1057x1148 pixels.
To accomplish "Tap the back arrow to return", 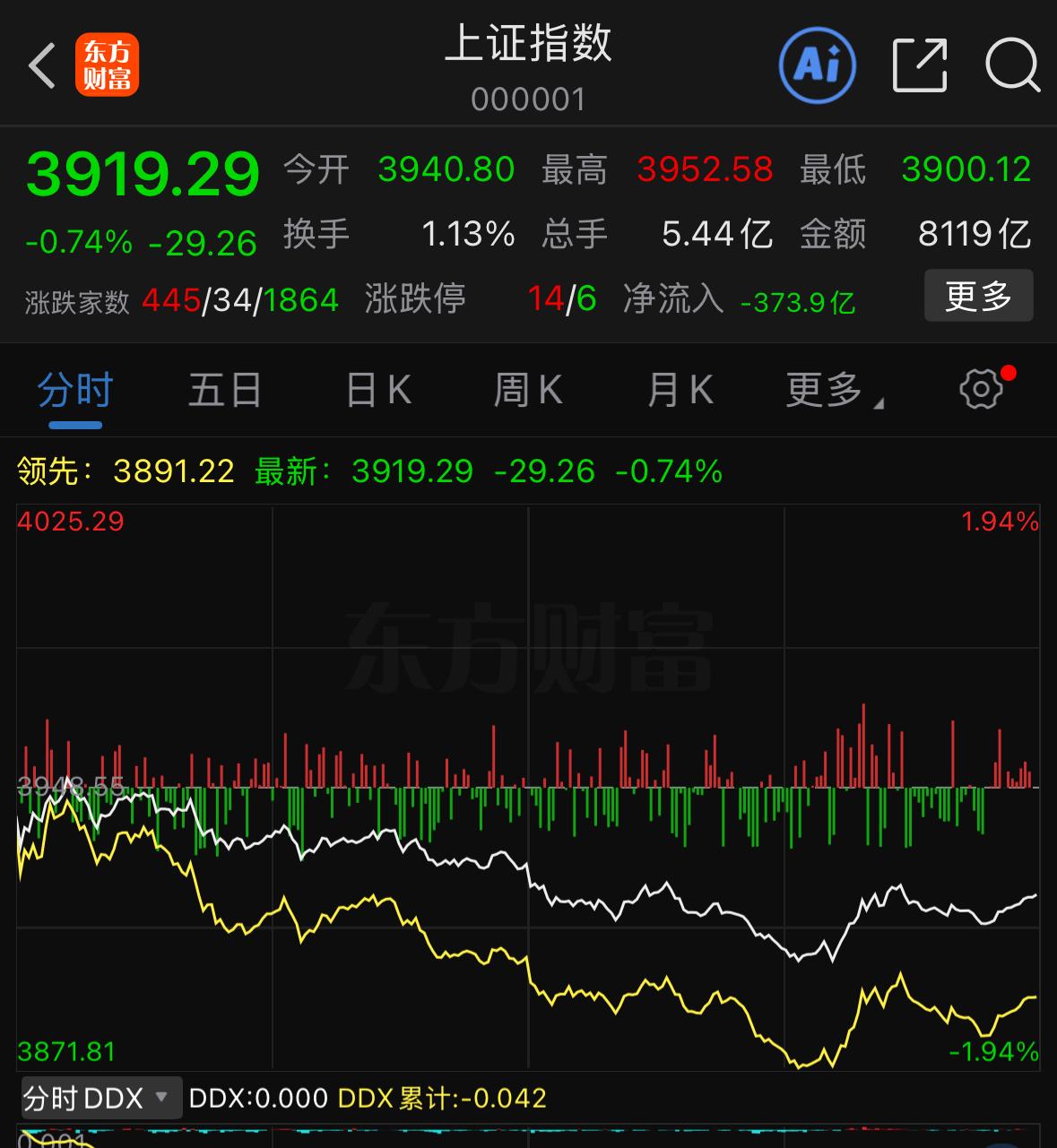I will (41, 65).
